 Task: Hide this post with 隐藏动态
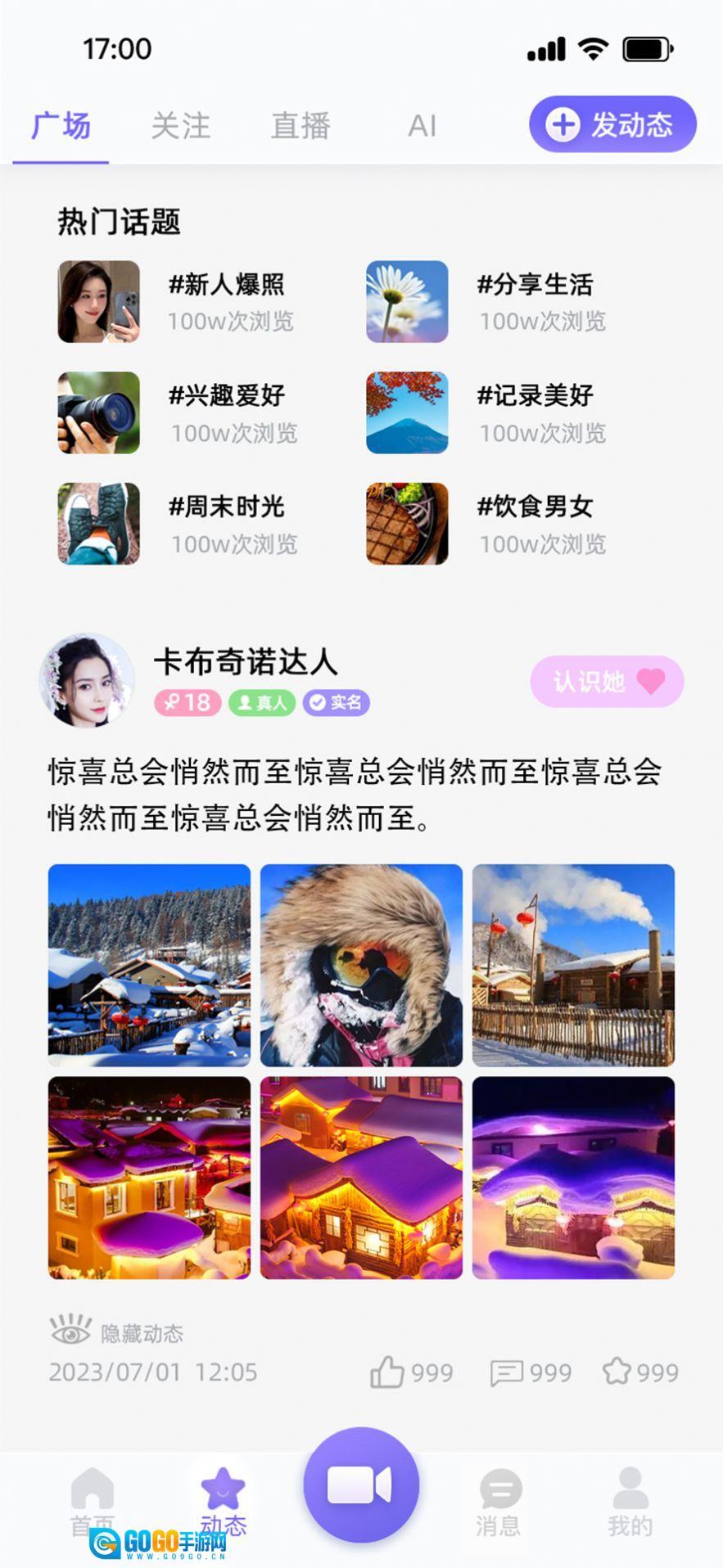(116, 1332)
